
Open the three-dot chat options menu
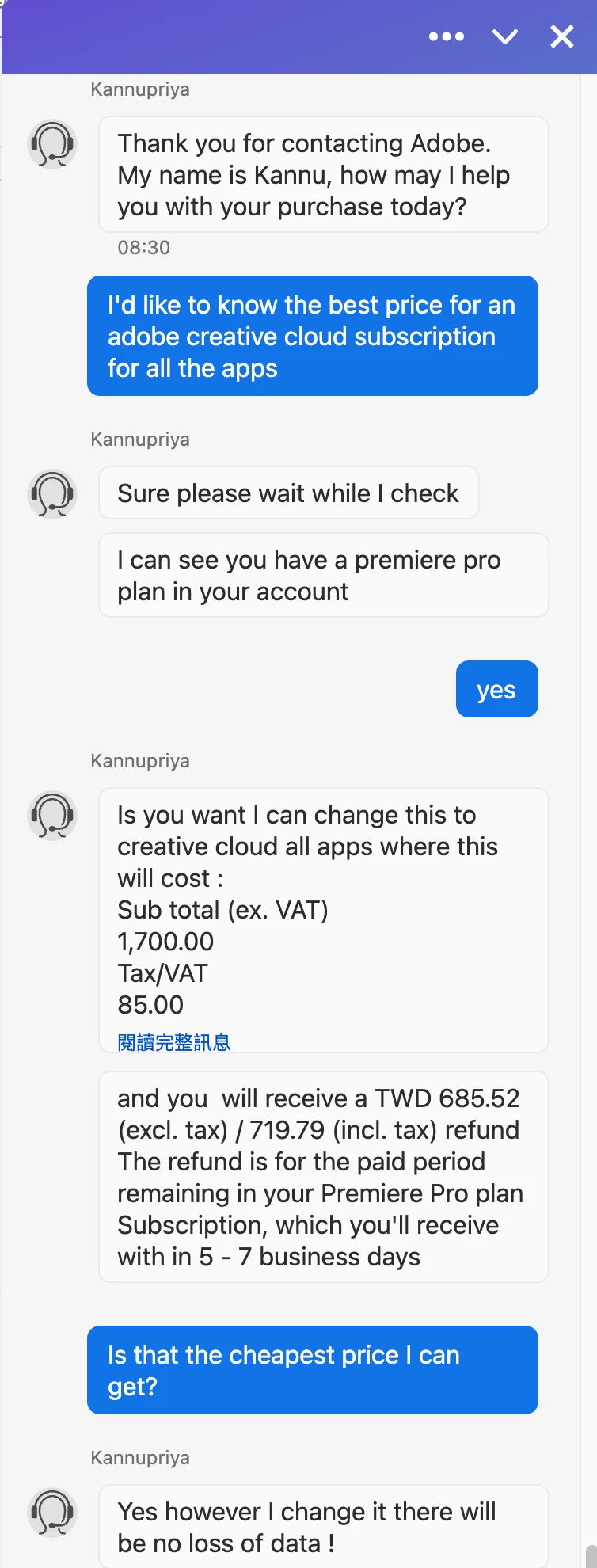[447, 36]
